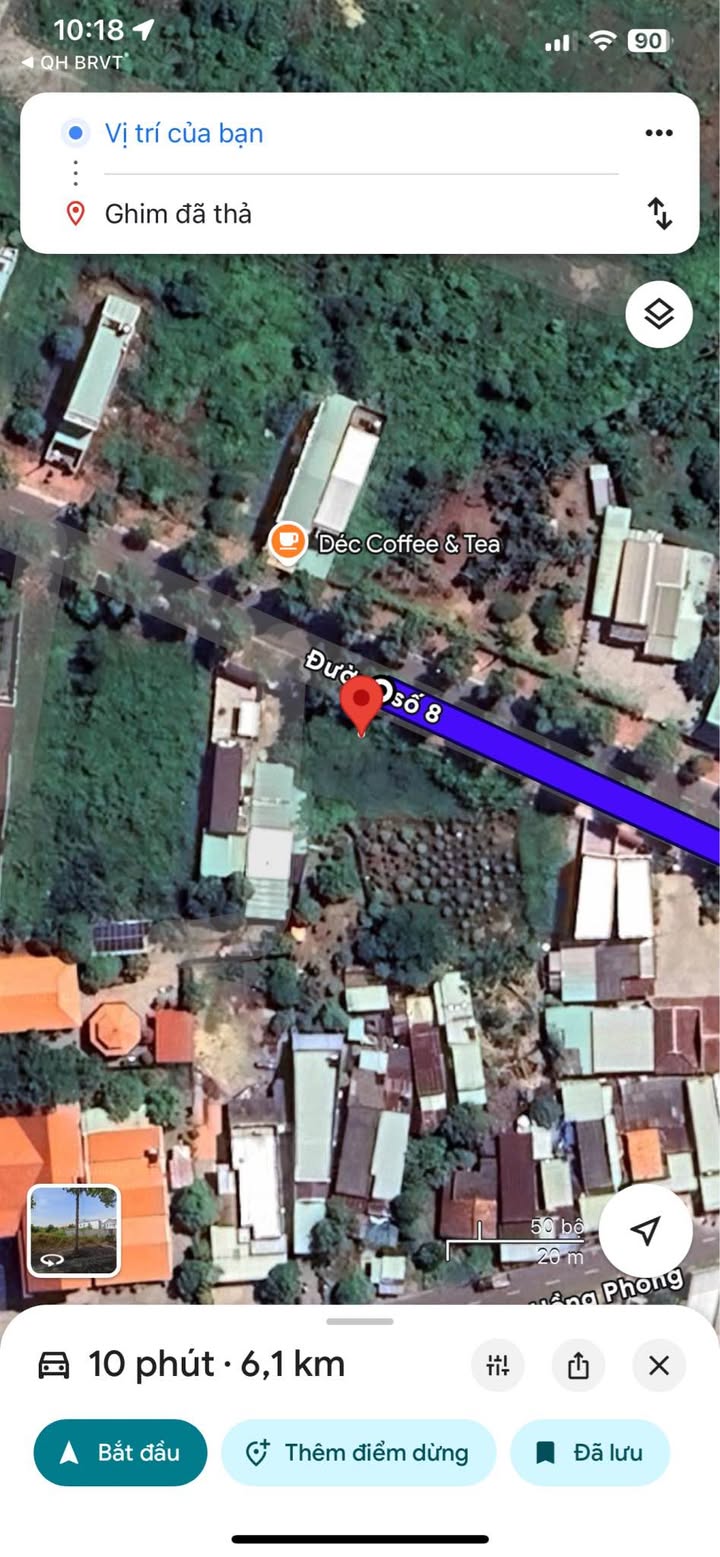The height and width of the screenshot is (1557, 720).
Task: Open the Street View thumbnail
Action: click(74, 1231)
